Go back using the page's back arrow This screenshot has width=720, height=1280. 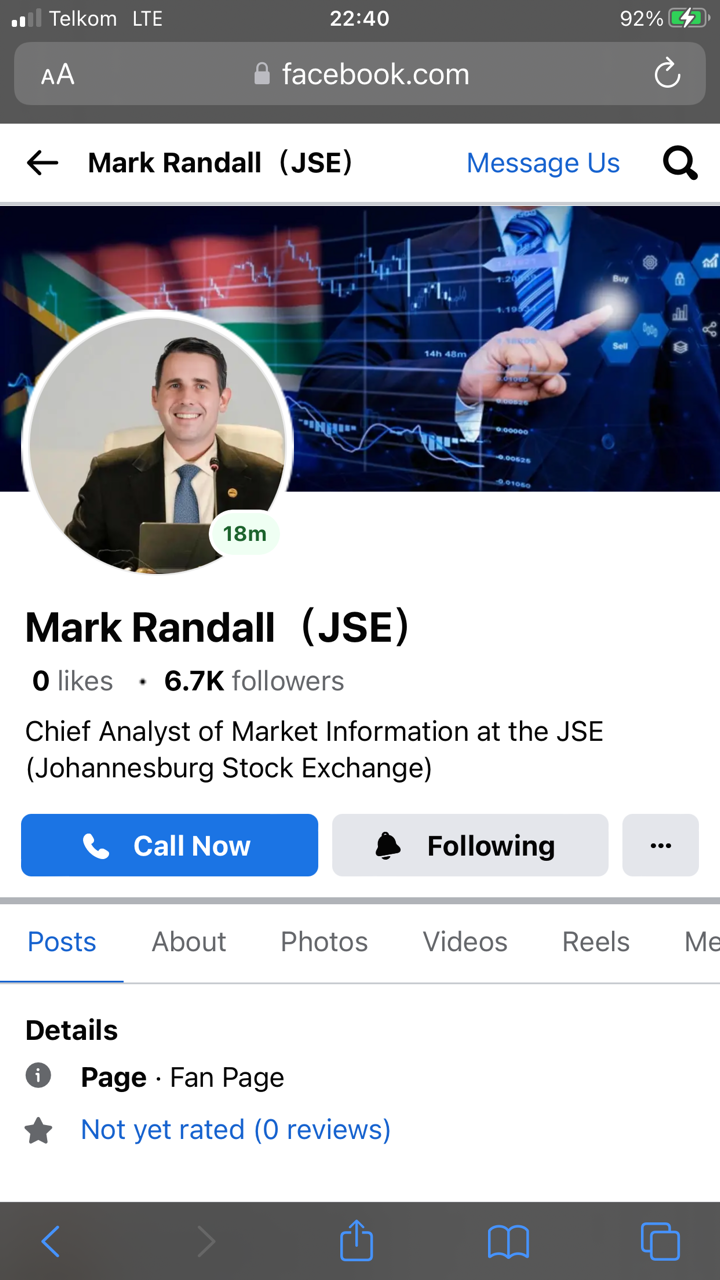point(42,163)
